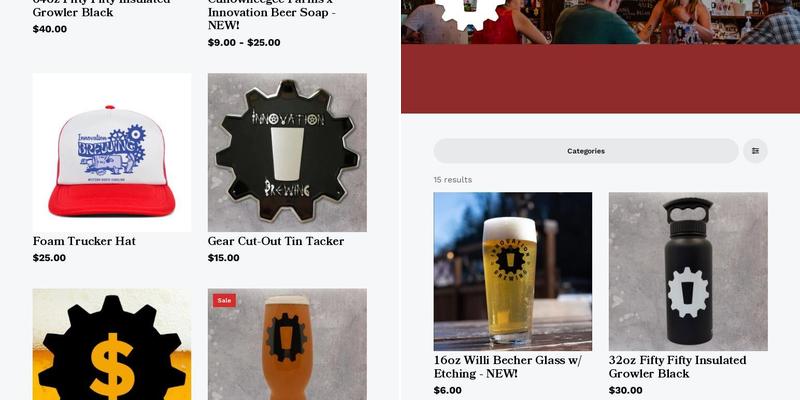This screenshot has width=800, height=400.
Task: Open the Foam Trucker Hat product
Action: click(111, 152)
